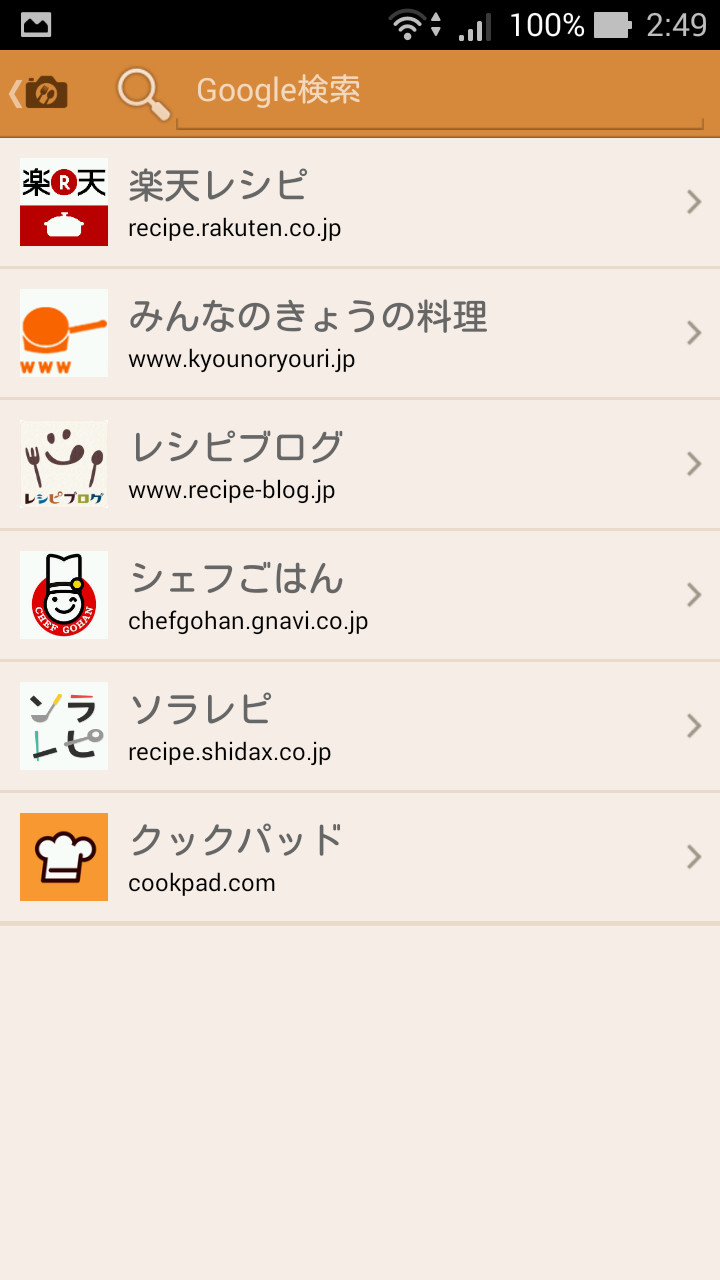
Task: Expand the クックパッド row chevron
Action: point(693,856)
